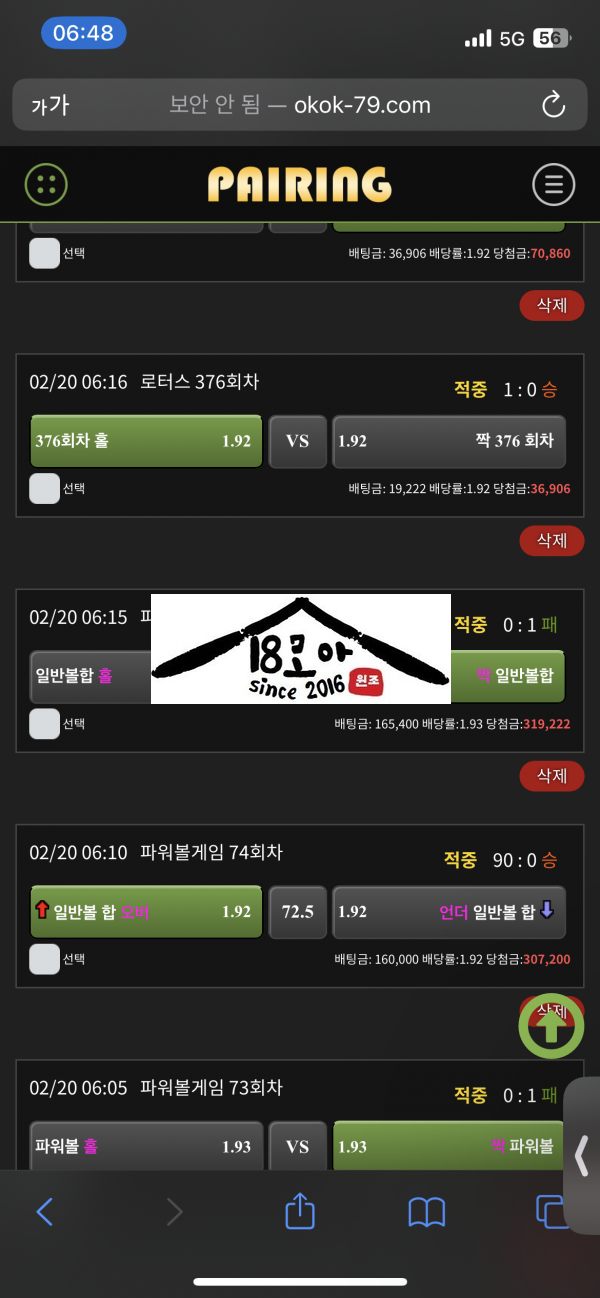Check 선택 box for 36,906 bet
This screenshot has width=600, height=1298.
point(44,253)
